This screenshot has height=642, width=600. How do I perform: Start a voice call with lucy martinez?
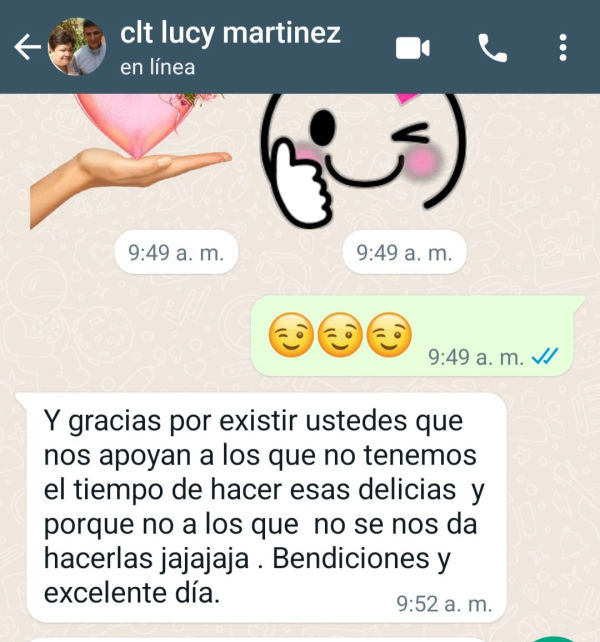coord(492,47)
